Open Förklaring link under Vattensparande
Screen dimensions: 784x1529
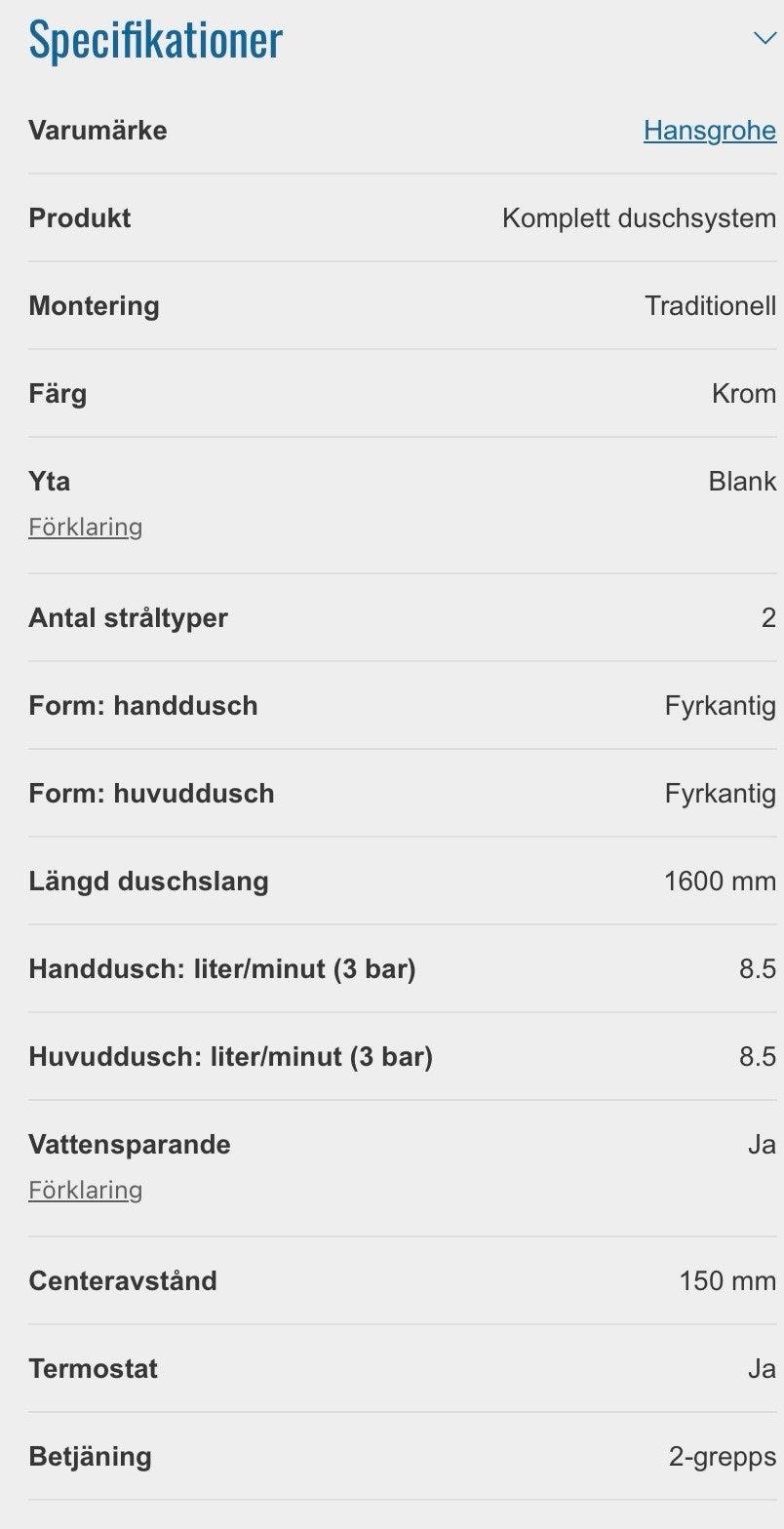point(86,1190)
